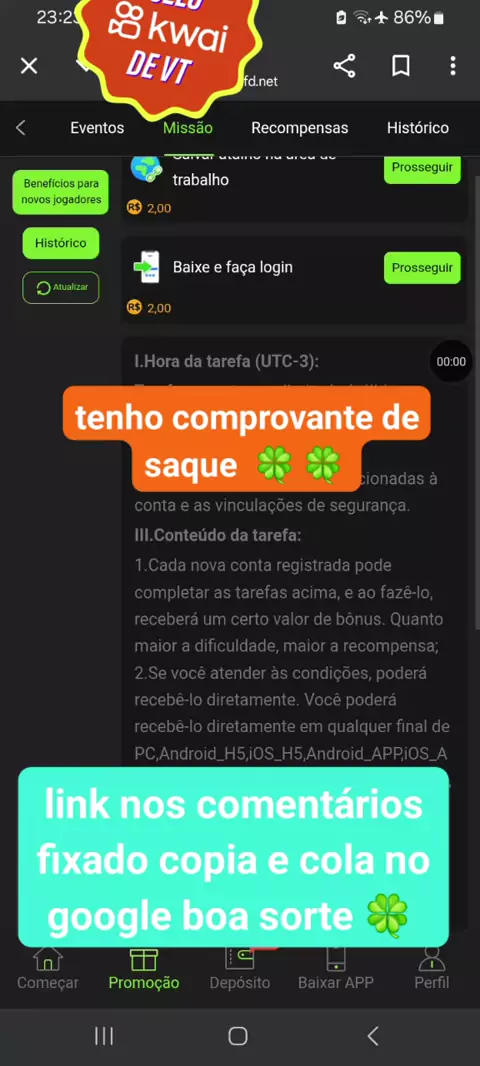This screenshot has width=480, height=1066.
Task: Bookmark this page
Action: pos(400,66)
